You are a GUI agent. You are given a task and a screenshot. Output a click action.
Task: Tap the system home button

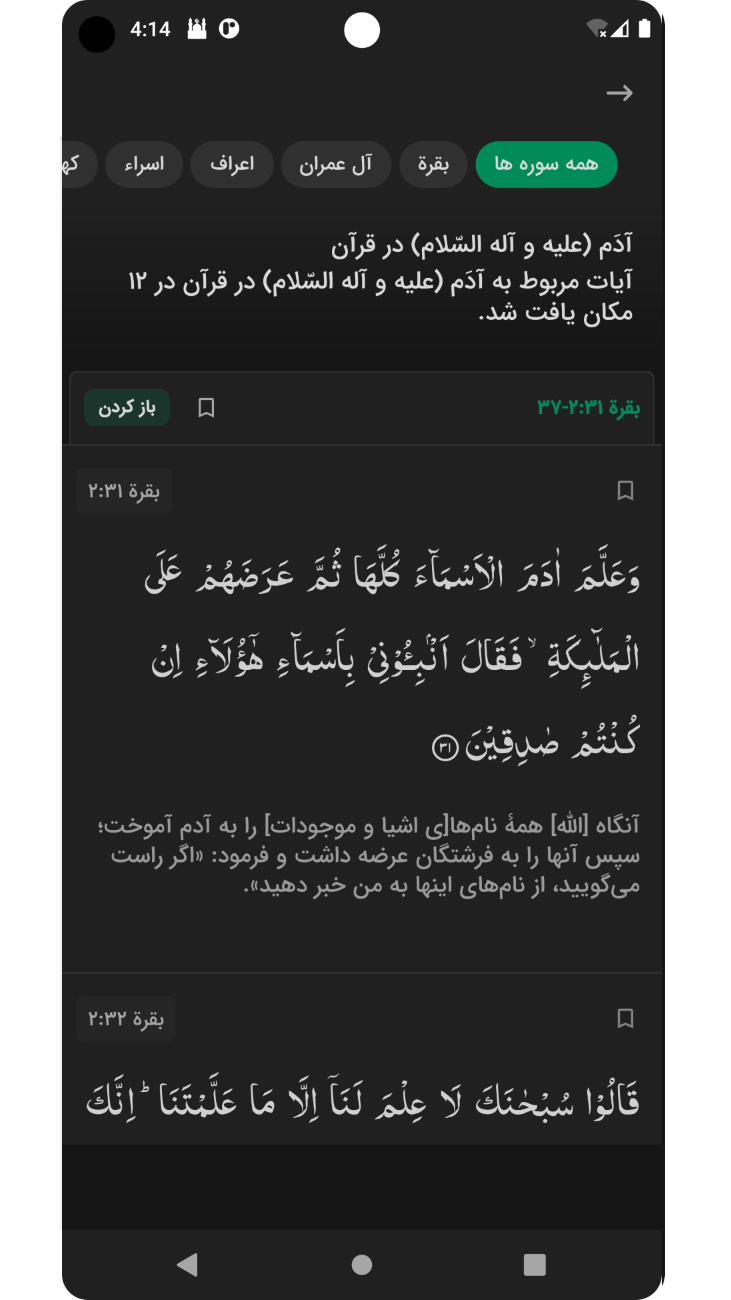point(362,1265)
